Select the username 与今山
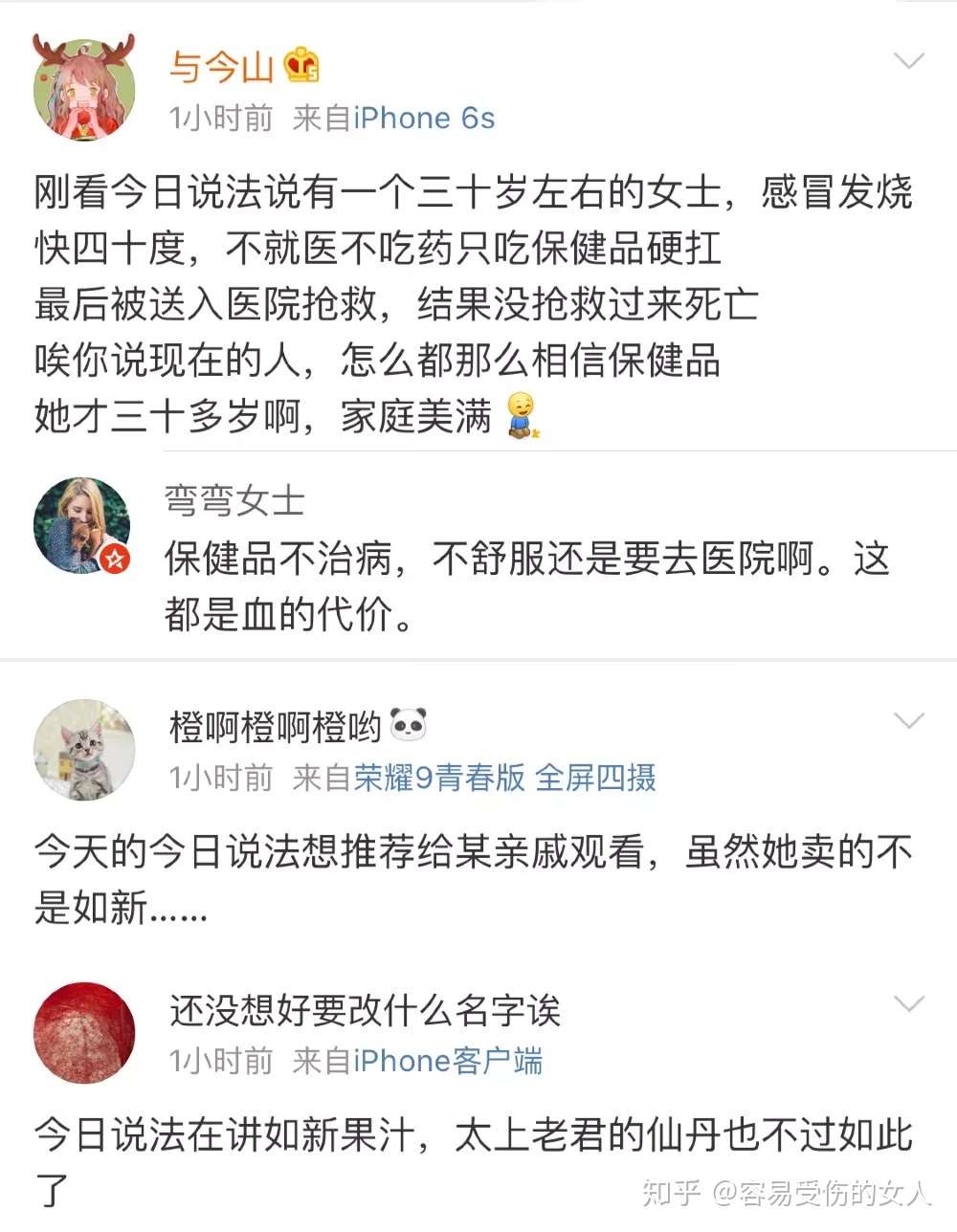 (x=218, y=66)
